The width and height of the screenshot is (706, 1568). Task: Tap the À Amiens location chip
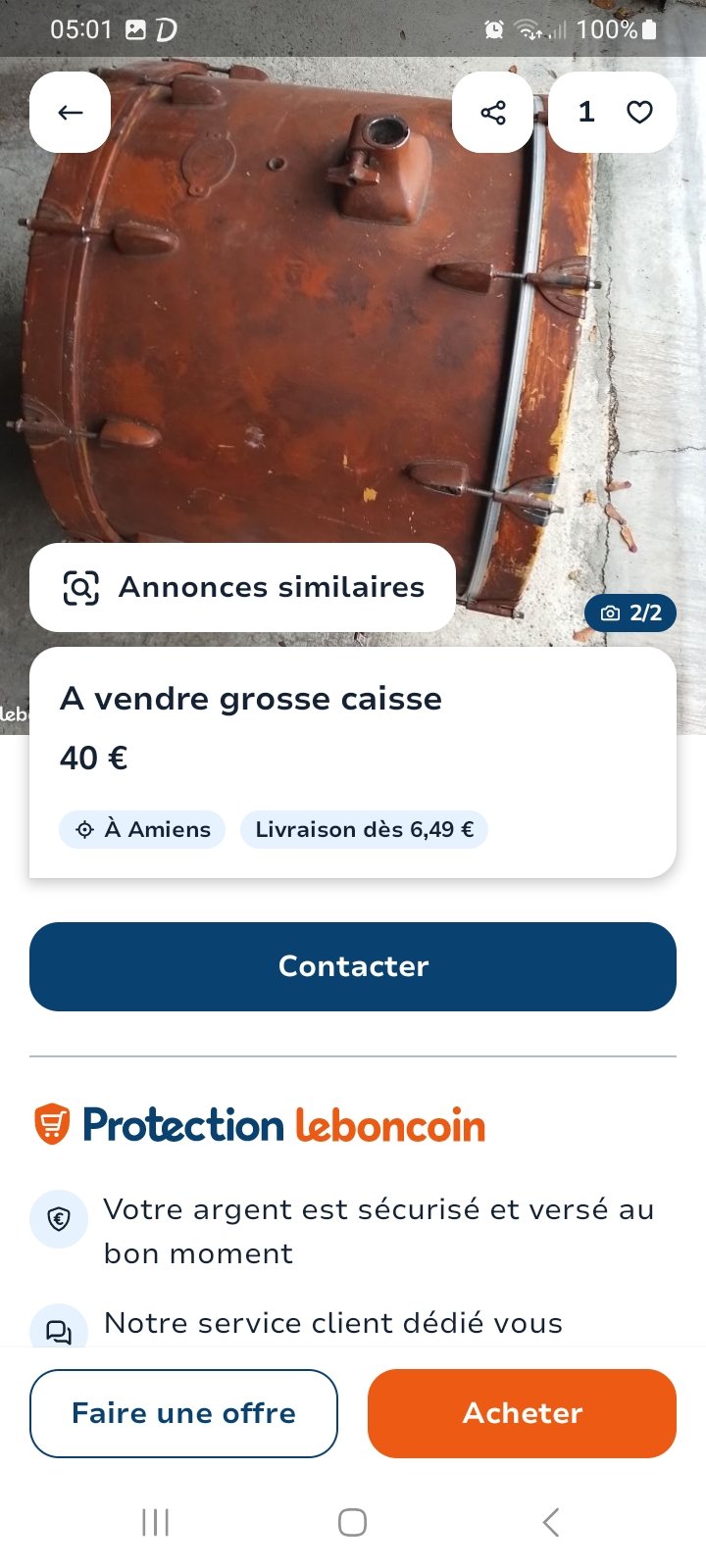[x=142, y=829]
